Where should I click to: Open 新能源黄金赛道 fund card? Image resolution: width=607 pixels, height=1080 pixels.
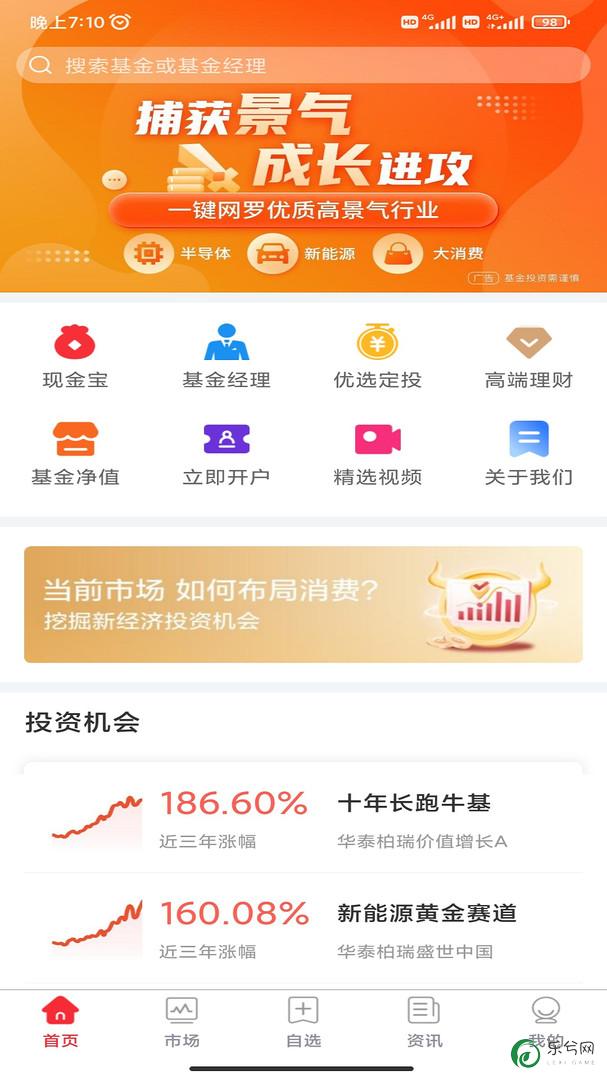click(303, 929)
